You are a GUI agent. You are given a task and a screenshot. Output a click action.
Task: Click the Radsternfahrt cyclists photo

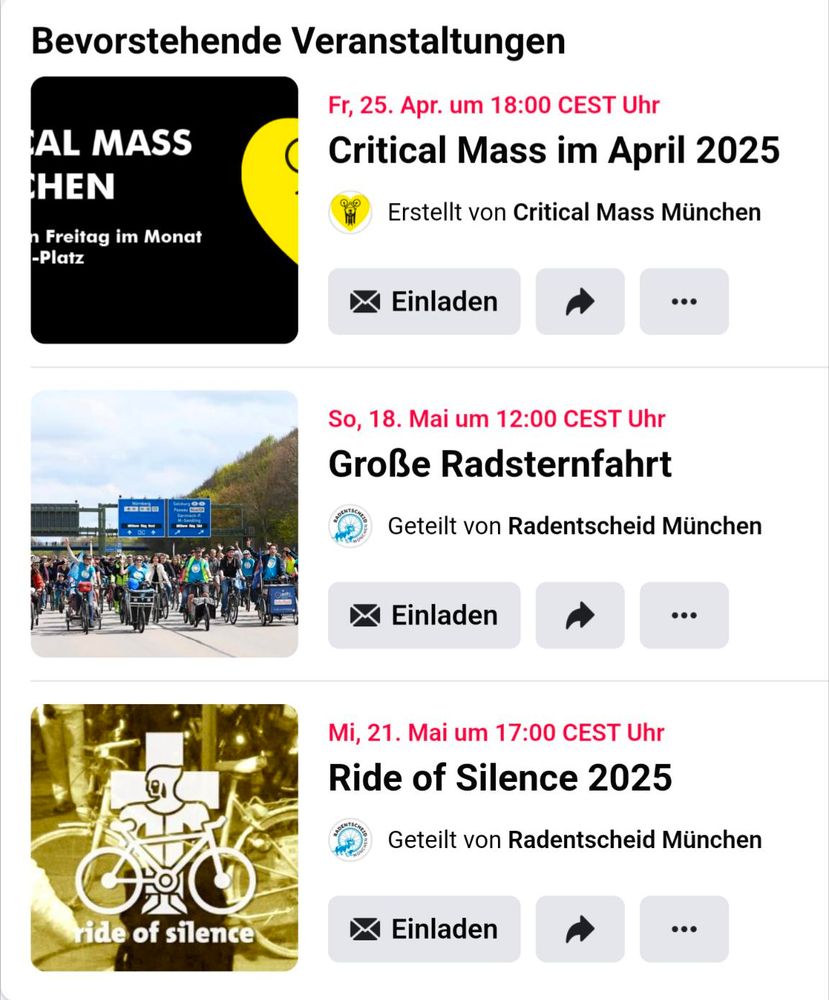[x=165, y=521]
